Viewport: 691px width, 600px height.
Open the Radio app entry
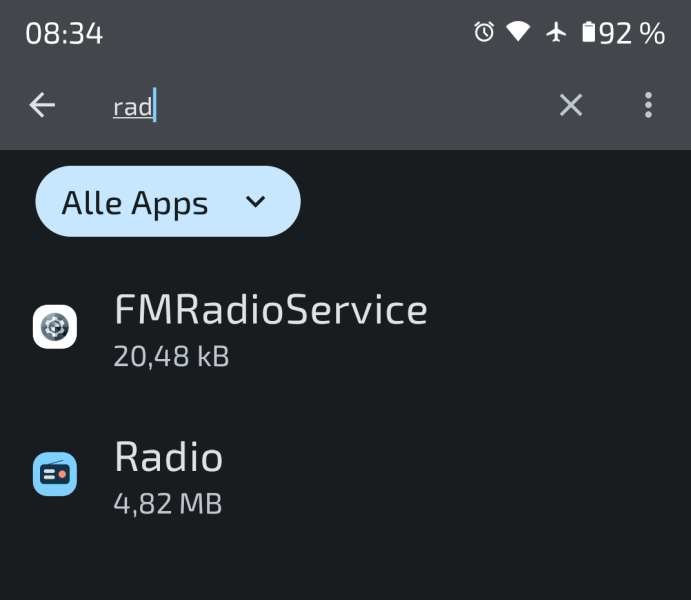pos(168,475)
